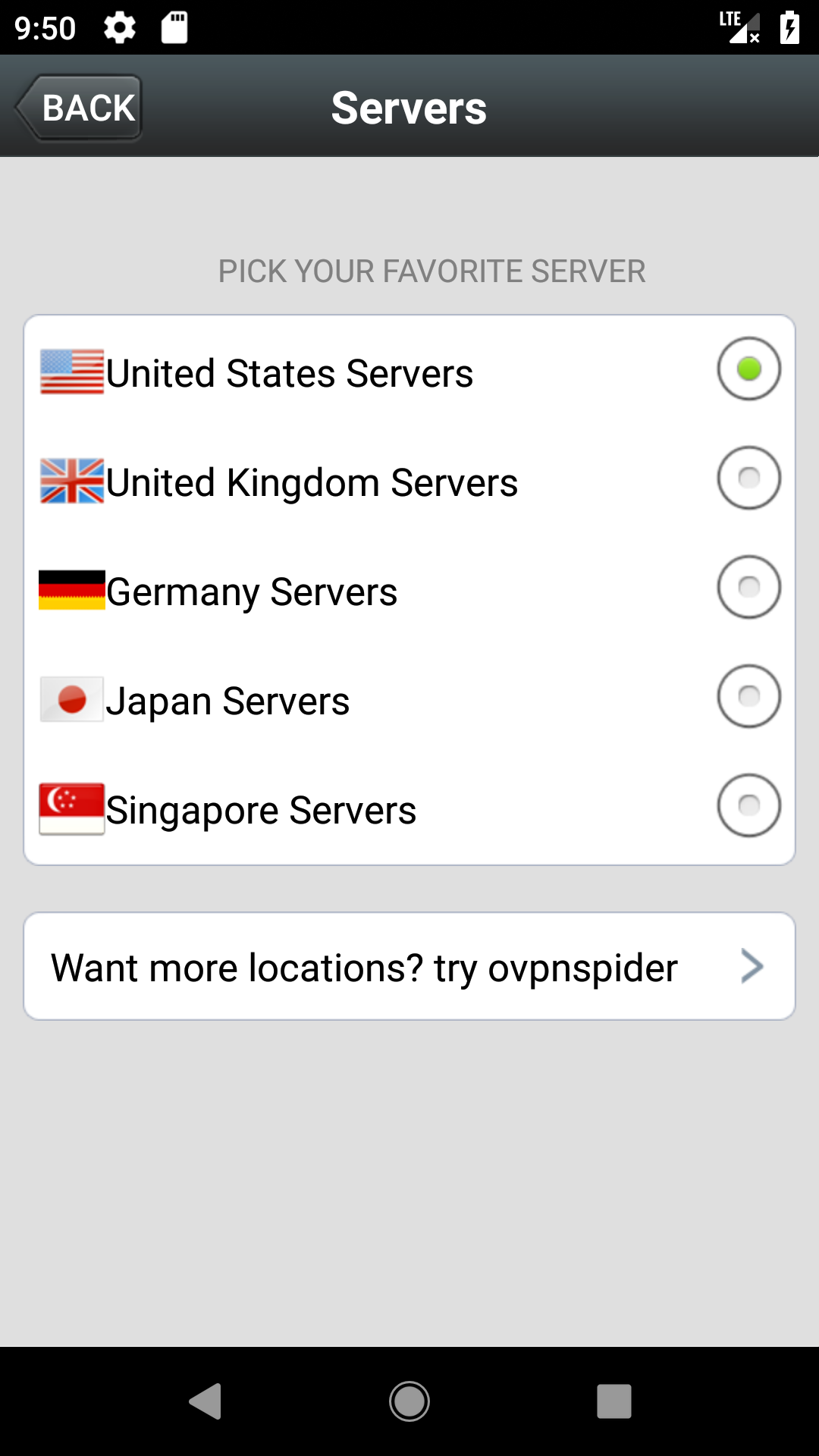Tap the settings gear icon in status bar

(119, 27)
